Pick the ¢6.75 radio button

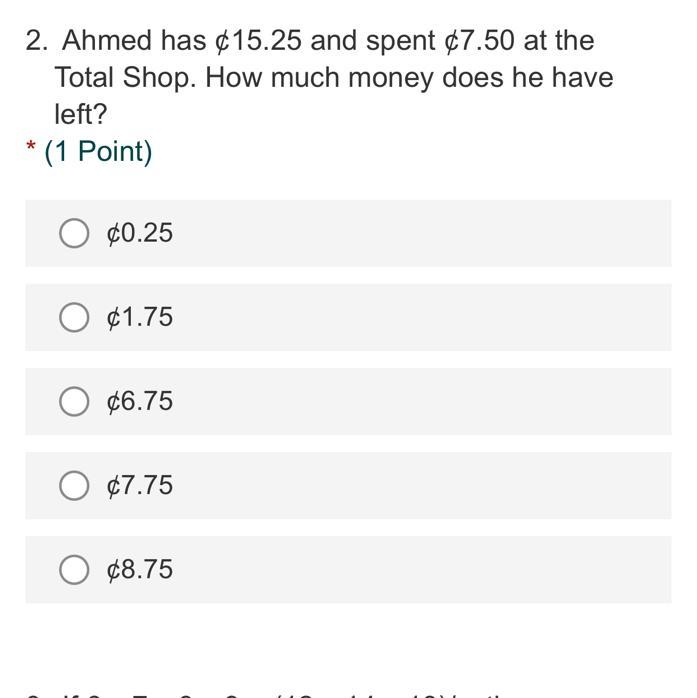(74, 401)
